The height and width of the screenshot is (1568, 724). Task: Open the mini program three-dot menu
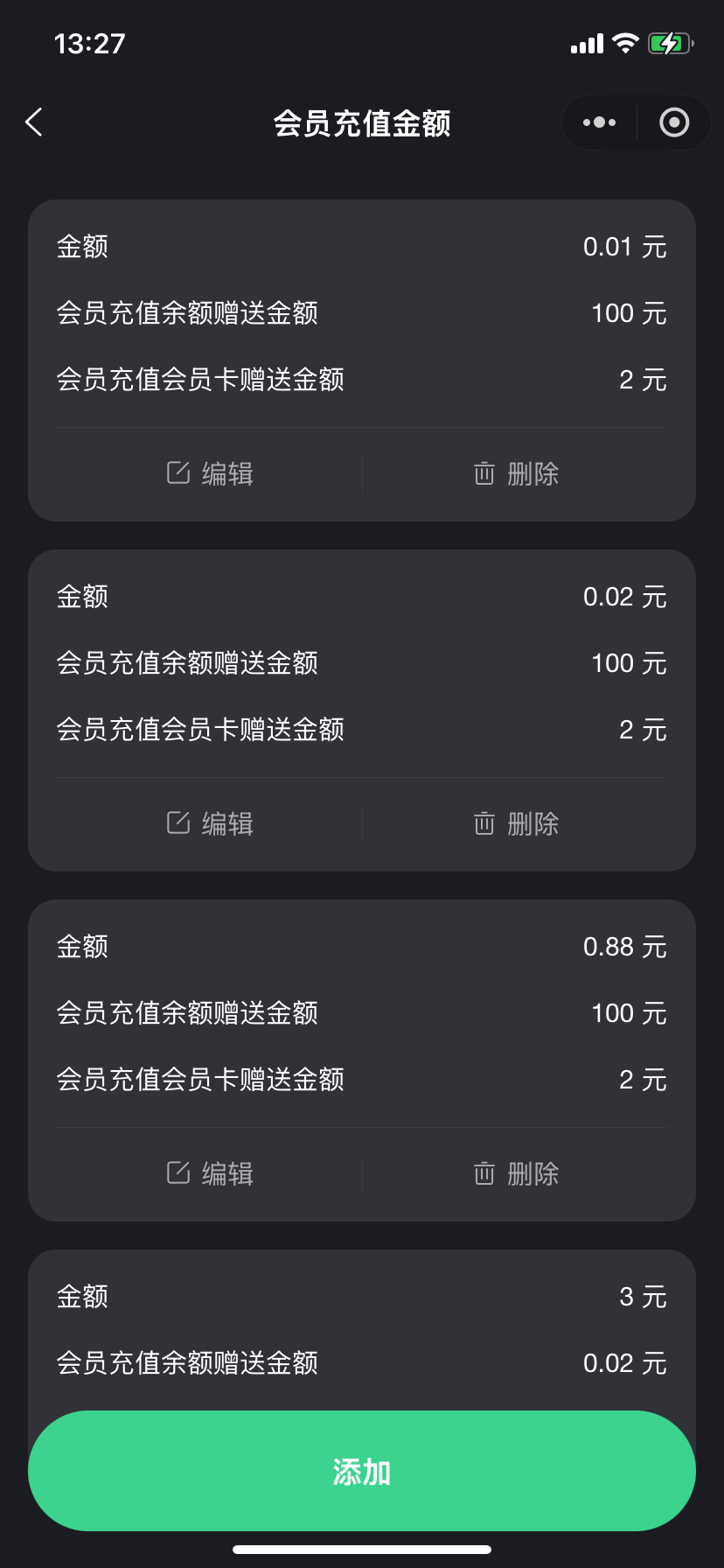point(600,122)
